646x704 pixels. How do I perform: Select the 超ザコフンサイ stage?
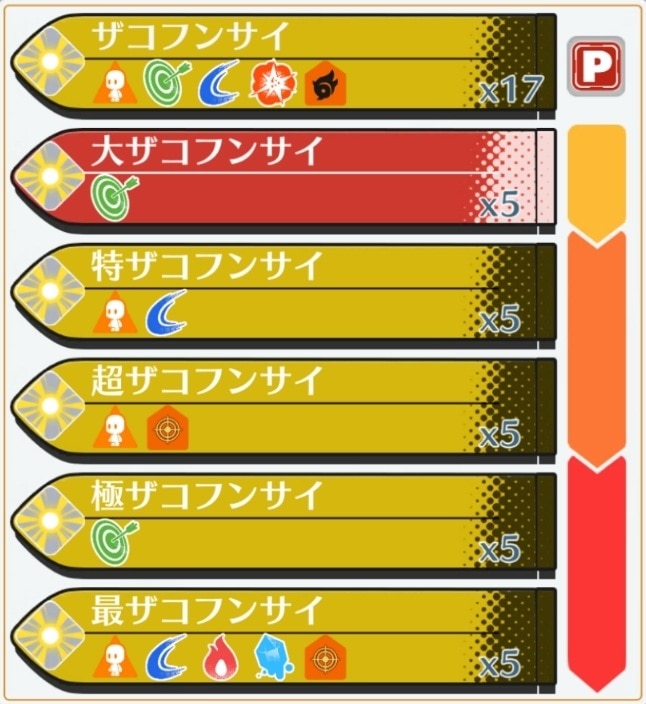284,408
